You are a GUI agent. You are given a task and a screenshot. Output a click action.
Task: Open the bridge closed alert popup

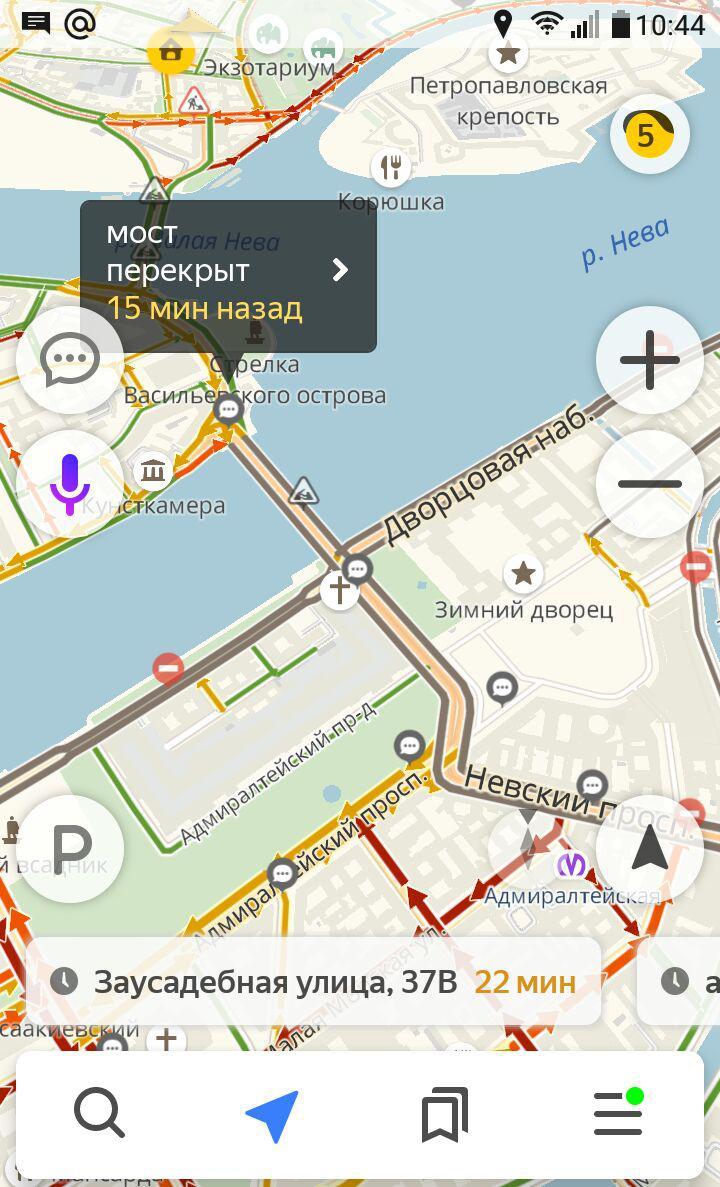228,275
